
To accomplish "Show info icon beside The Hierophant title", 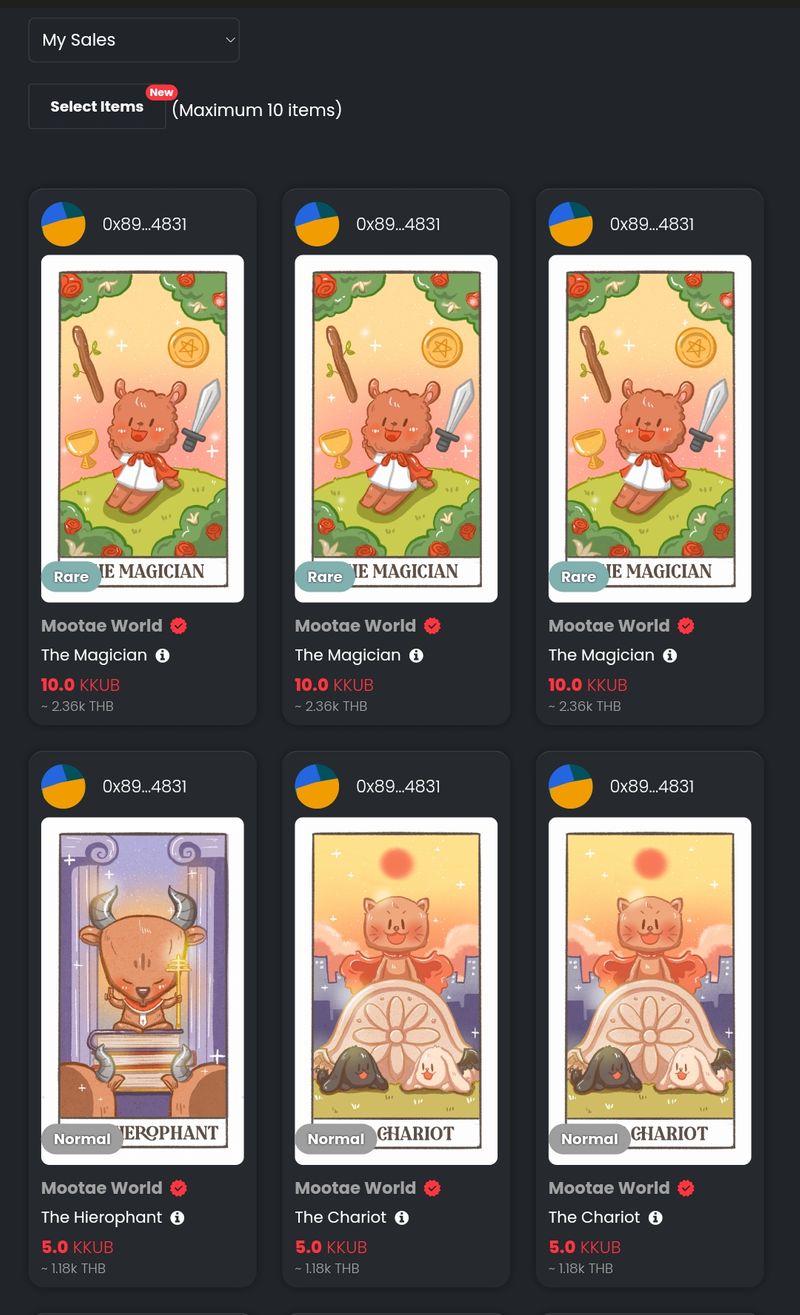I will [177, 1218].
